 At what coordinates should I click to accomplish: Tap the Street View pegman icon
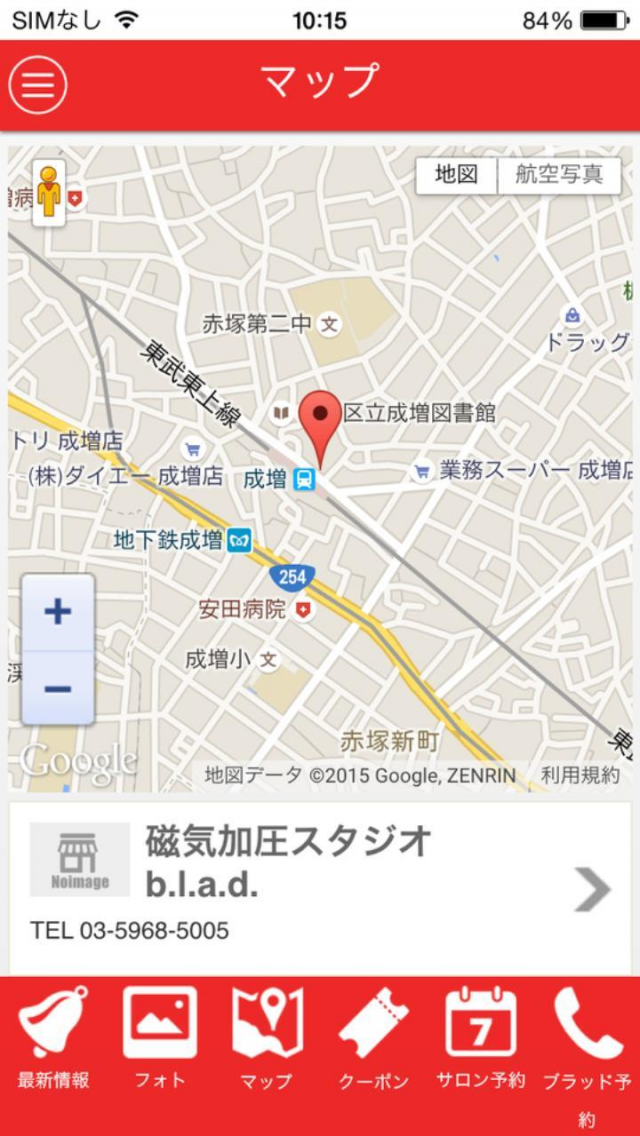pos(48,192)
